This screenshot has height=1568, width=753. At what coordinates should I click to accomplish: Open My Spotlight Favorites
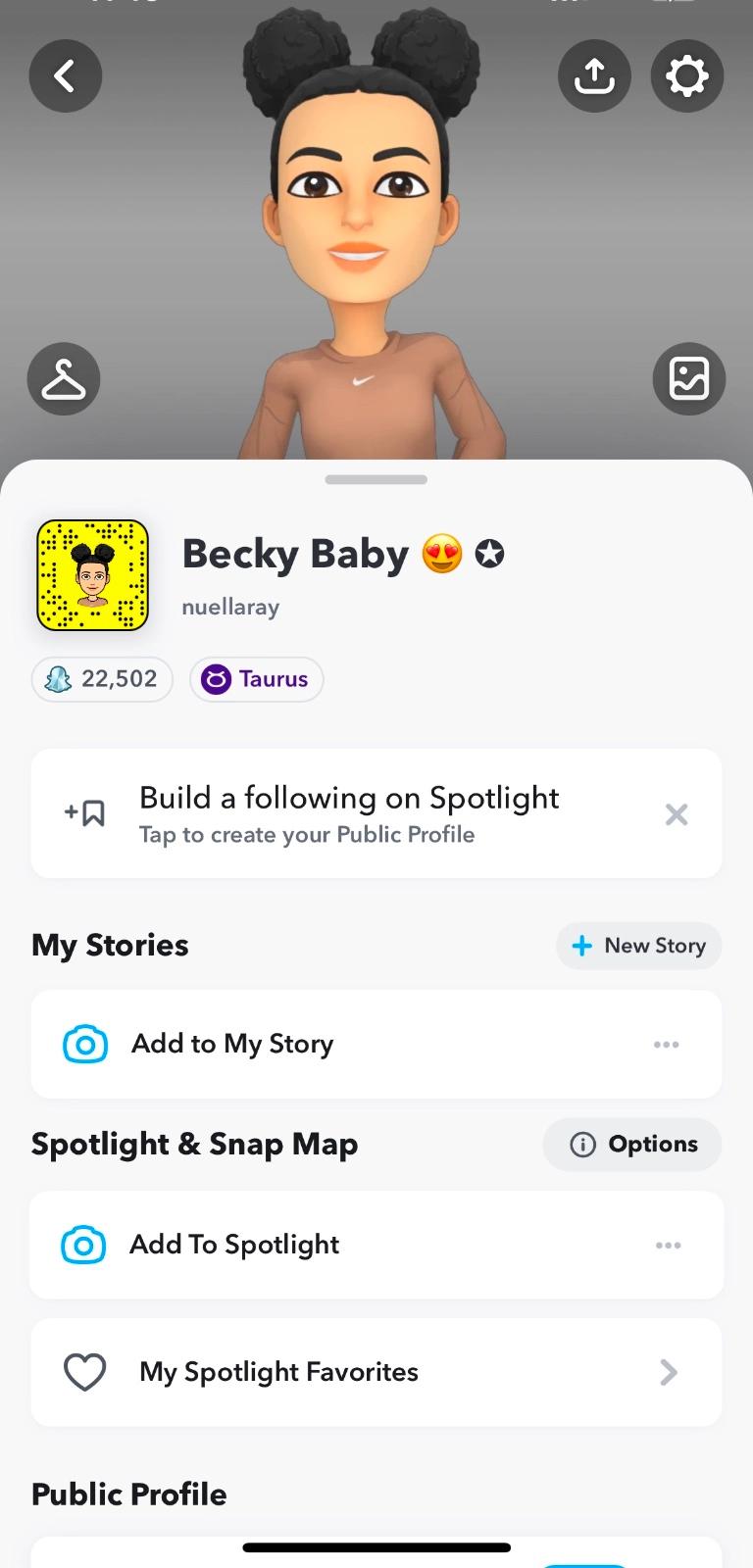pos(376,1372)
